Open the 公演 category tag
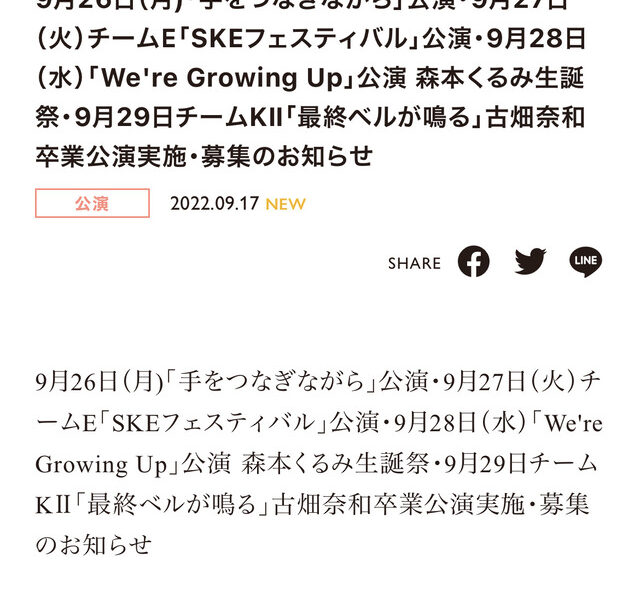The height and width of the screenshot is (600, 640). (x=92, y=203)
